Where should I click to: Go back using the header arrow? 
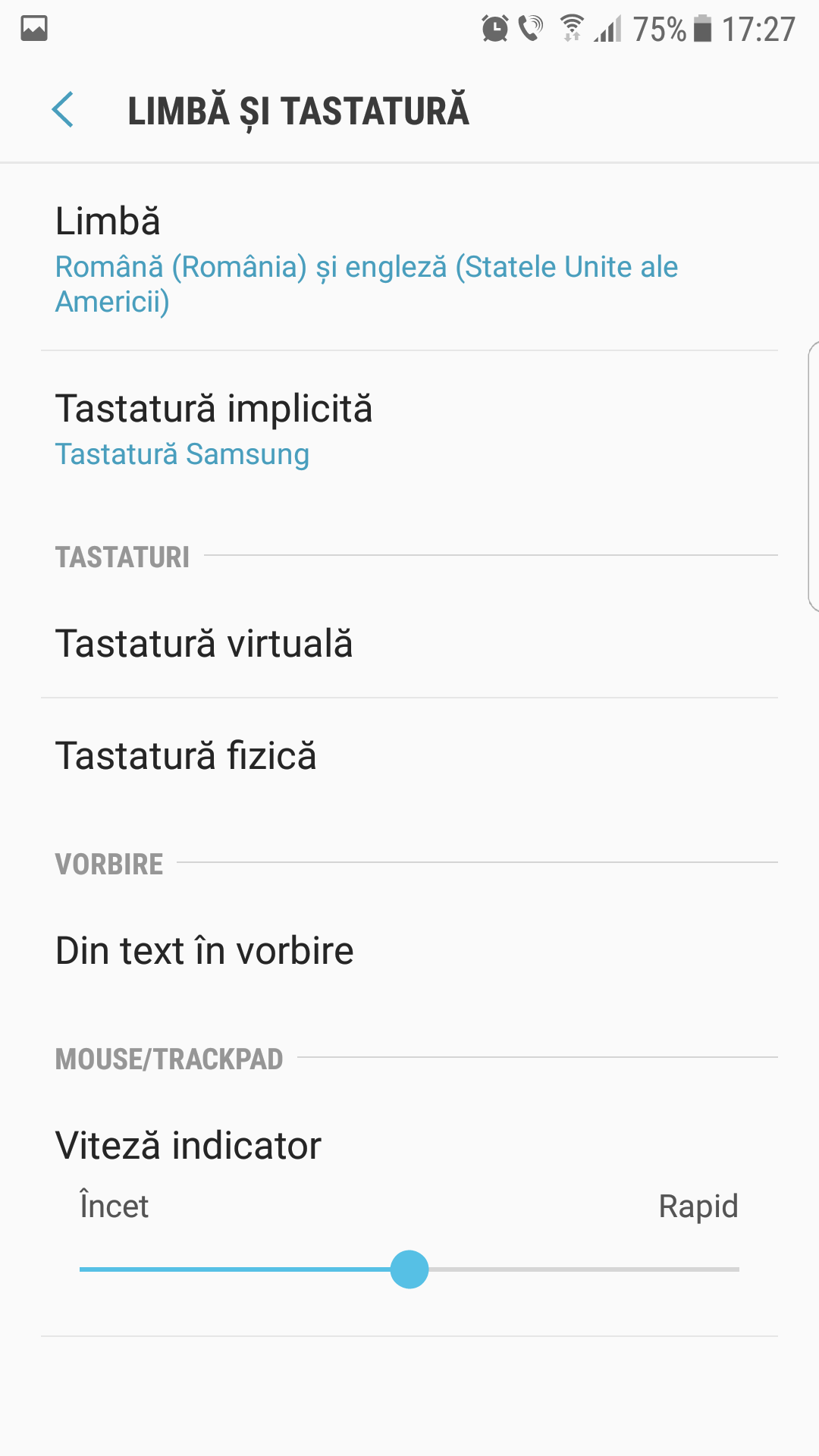(x=63, y=110)
